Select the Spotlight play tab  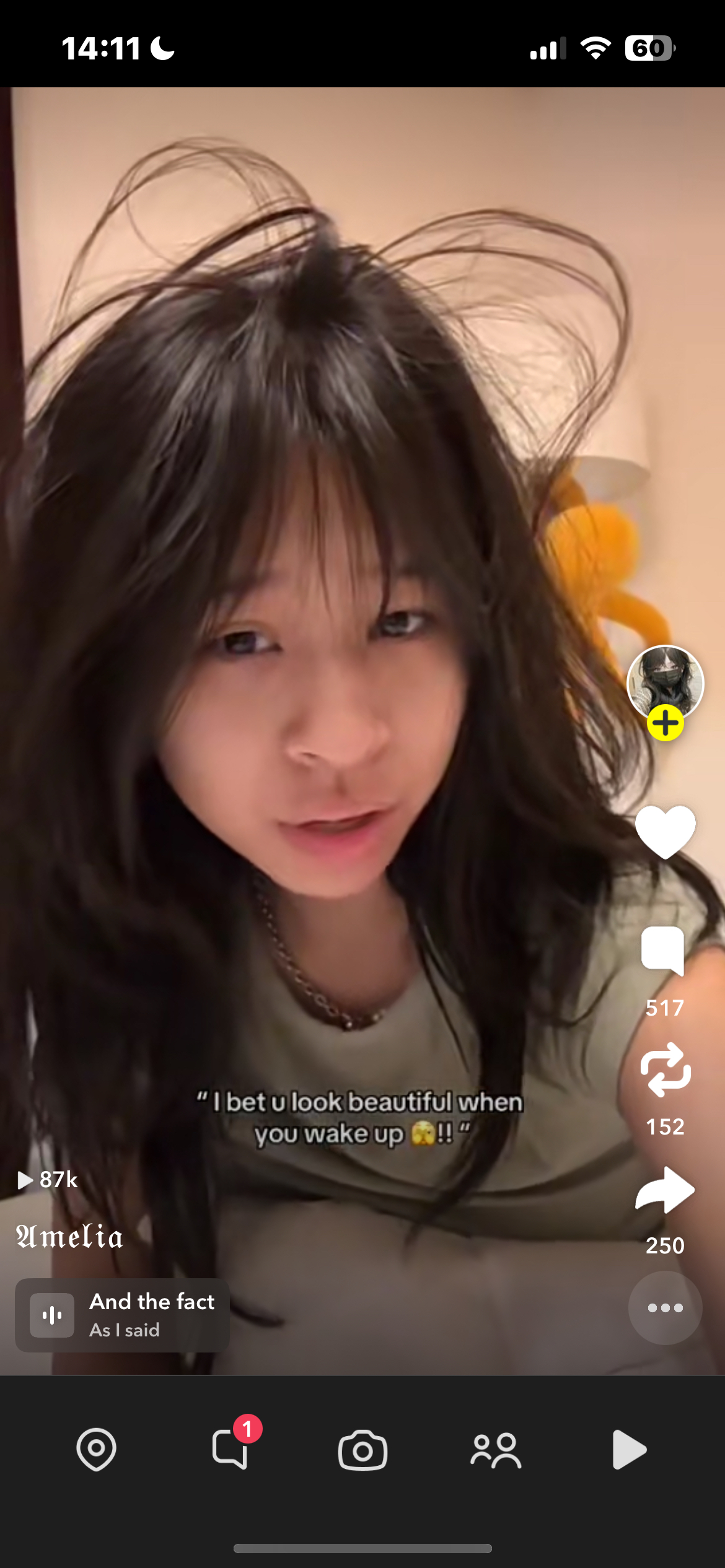pos(628,1449)
